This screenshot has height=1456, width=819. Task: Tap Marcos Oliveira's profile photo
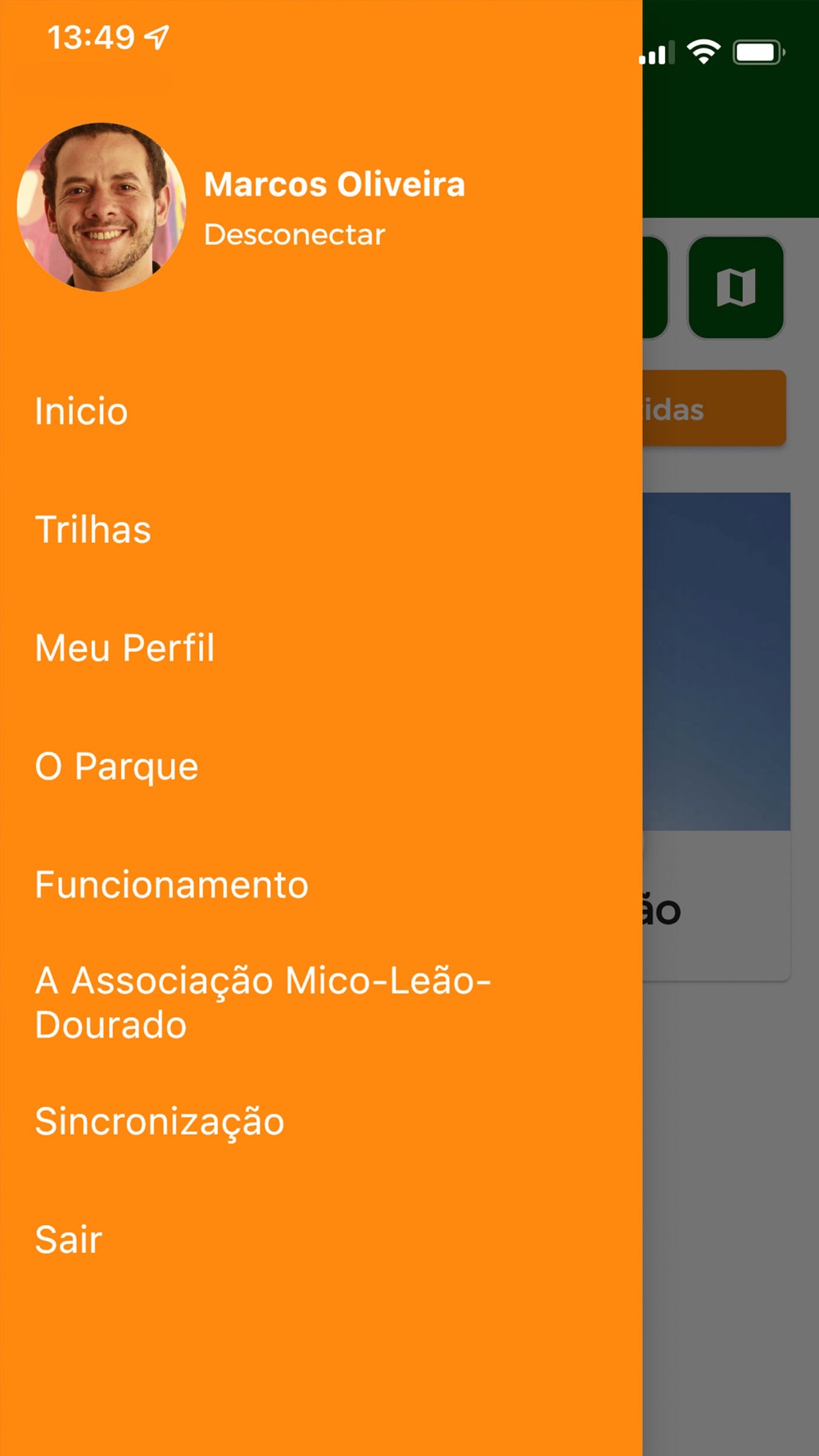click(x=102, y=207)
